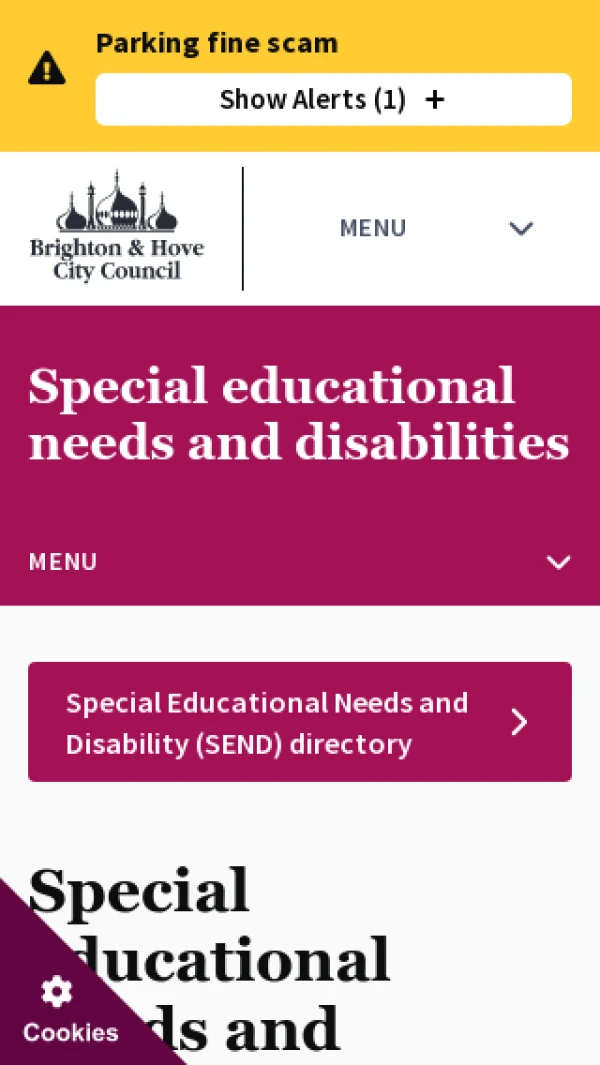
Task: Expand the Show Alerts (1) button
Action: pos(333,99)
